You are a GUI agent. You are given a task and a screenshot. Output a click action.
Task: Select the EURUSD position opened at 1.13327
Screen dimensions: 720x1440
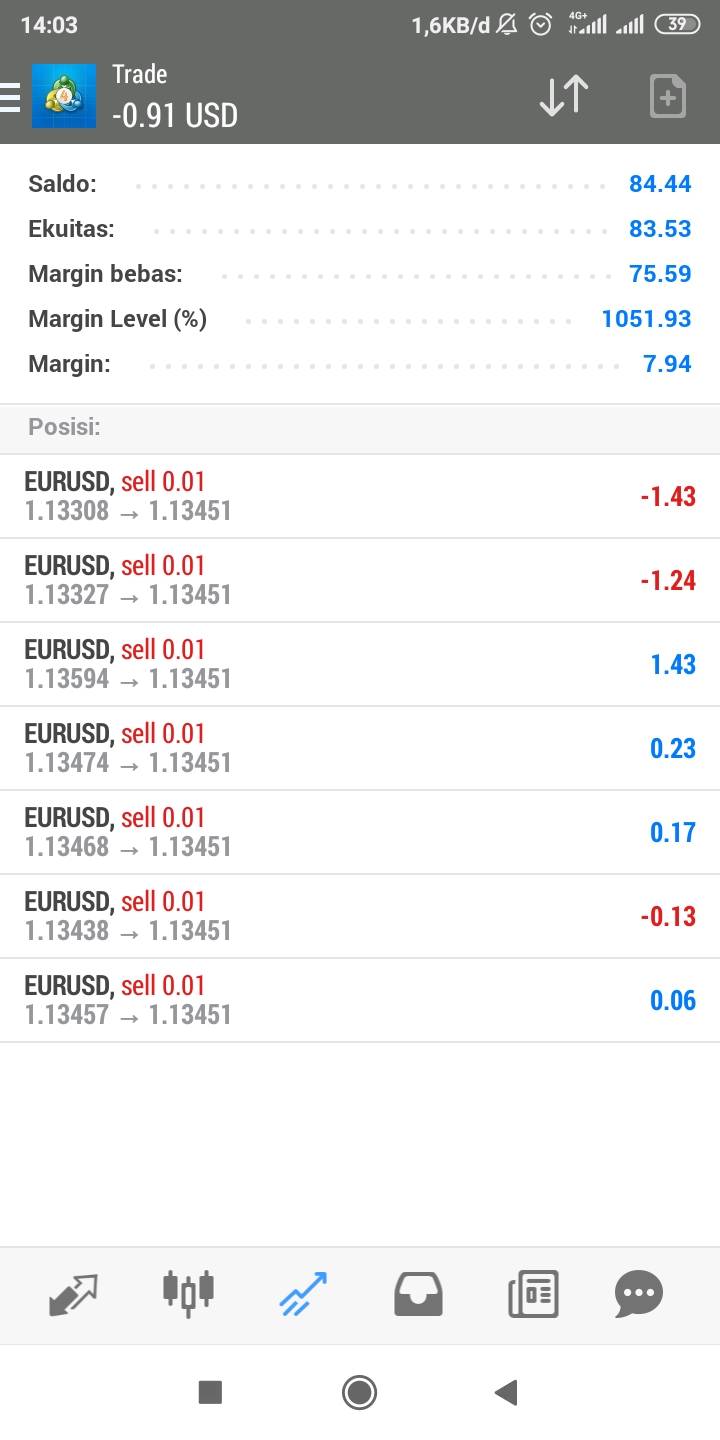pos(360,580)
